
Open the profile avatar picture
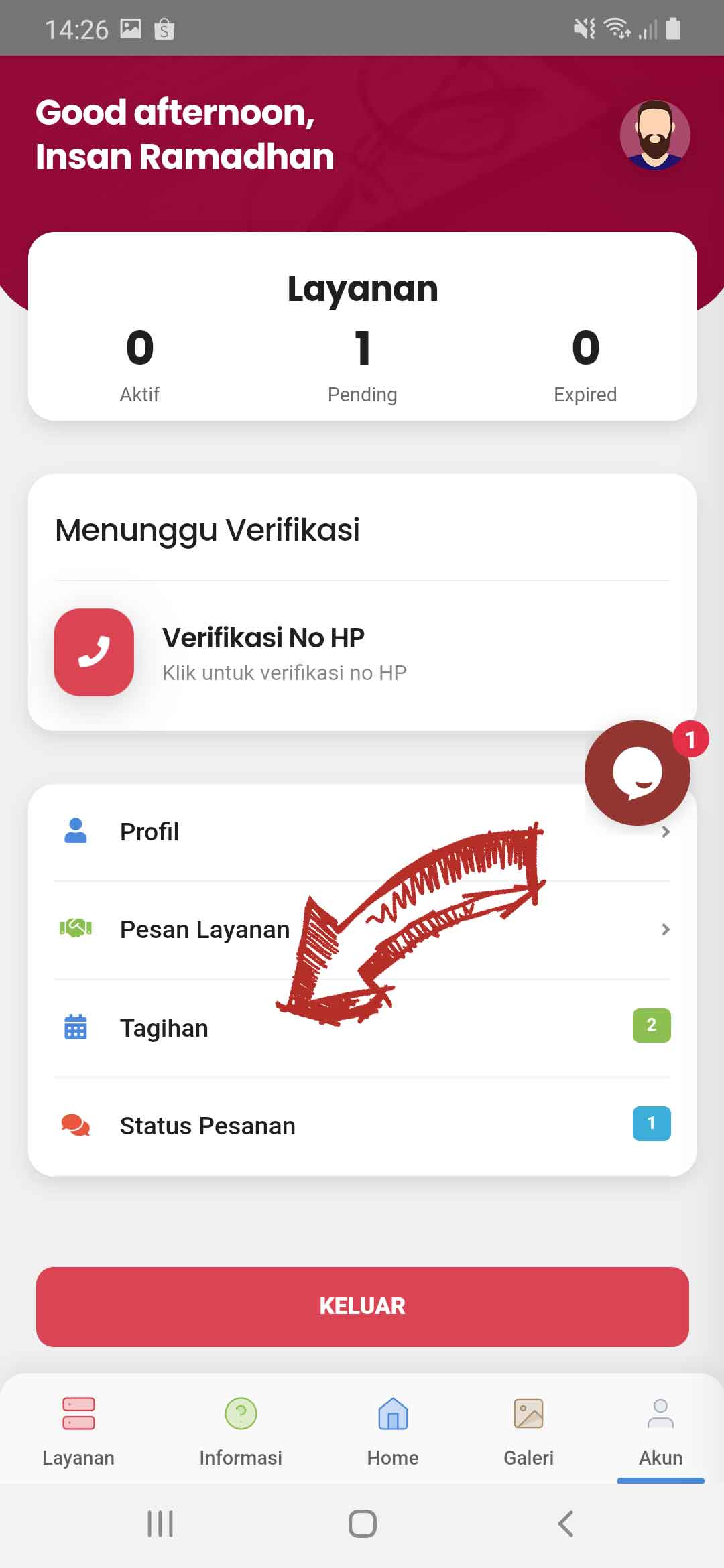tap(654, 134)
